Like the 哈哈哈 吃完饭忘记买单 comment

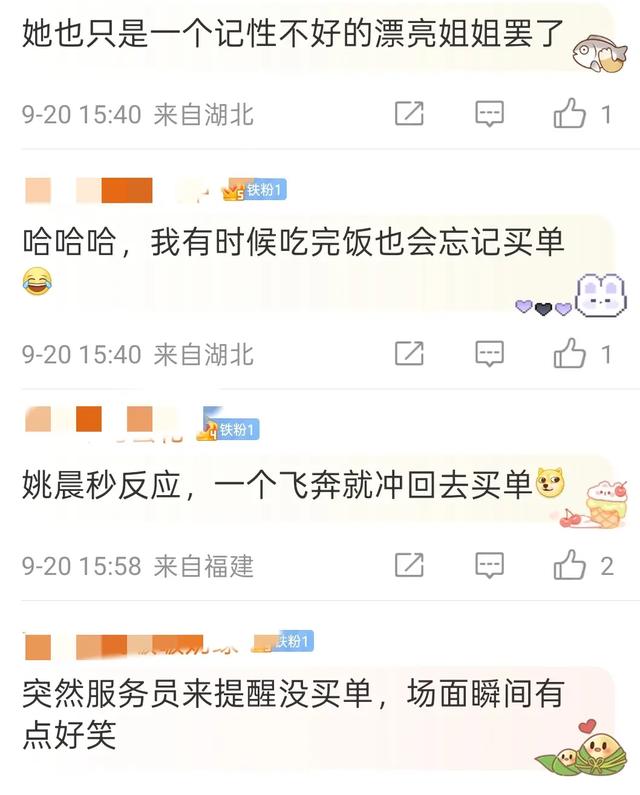571,353
